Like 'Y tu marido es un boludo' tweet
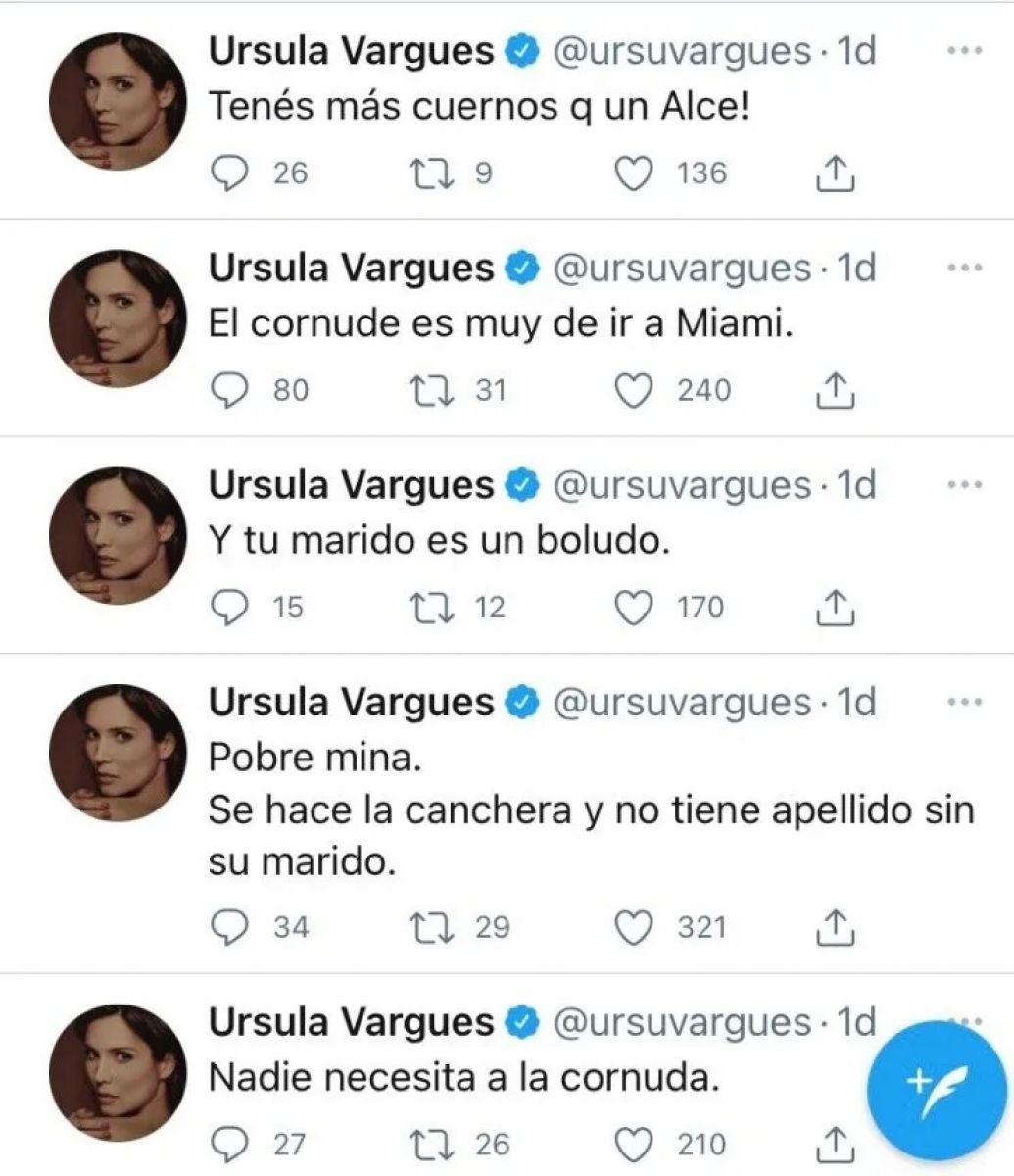Screen dimensions: 1014x1176 pos(633,609)
